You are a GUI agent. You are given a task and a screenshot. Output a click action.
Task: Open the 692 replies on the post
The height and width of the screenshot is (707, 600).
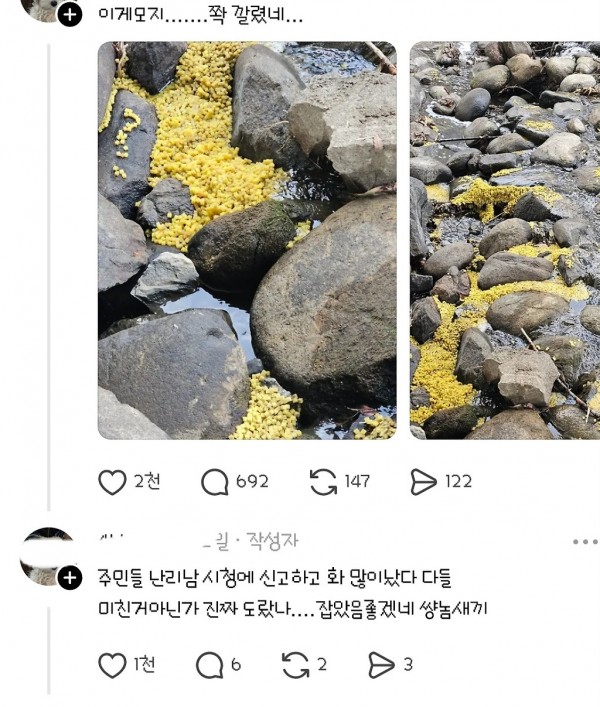click(x=215, y=482)
